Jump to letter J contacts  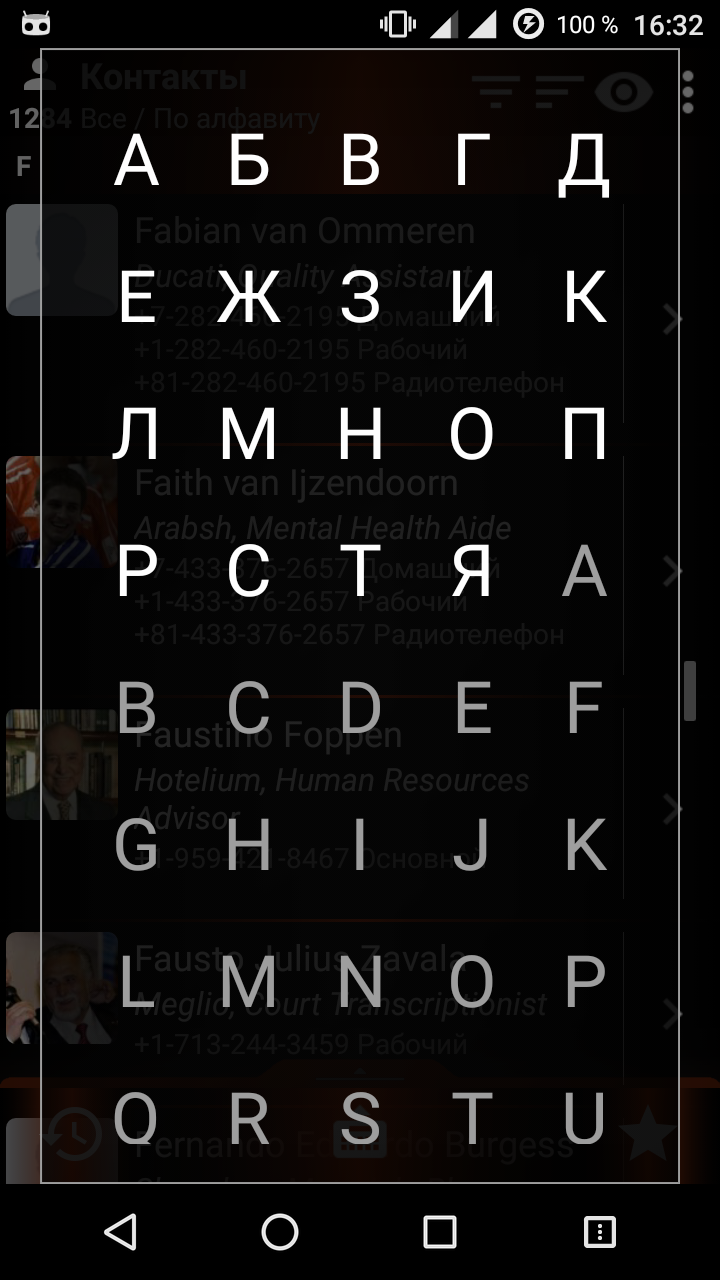tap(473, 846)
